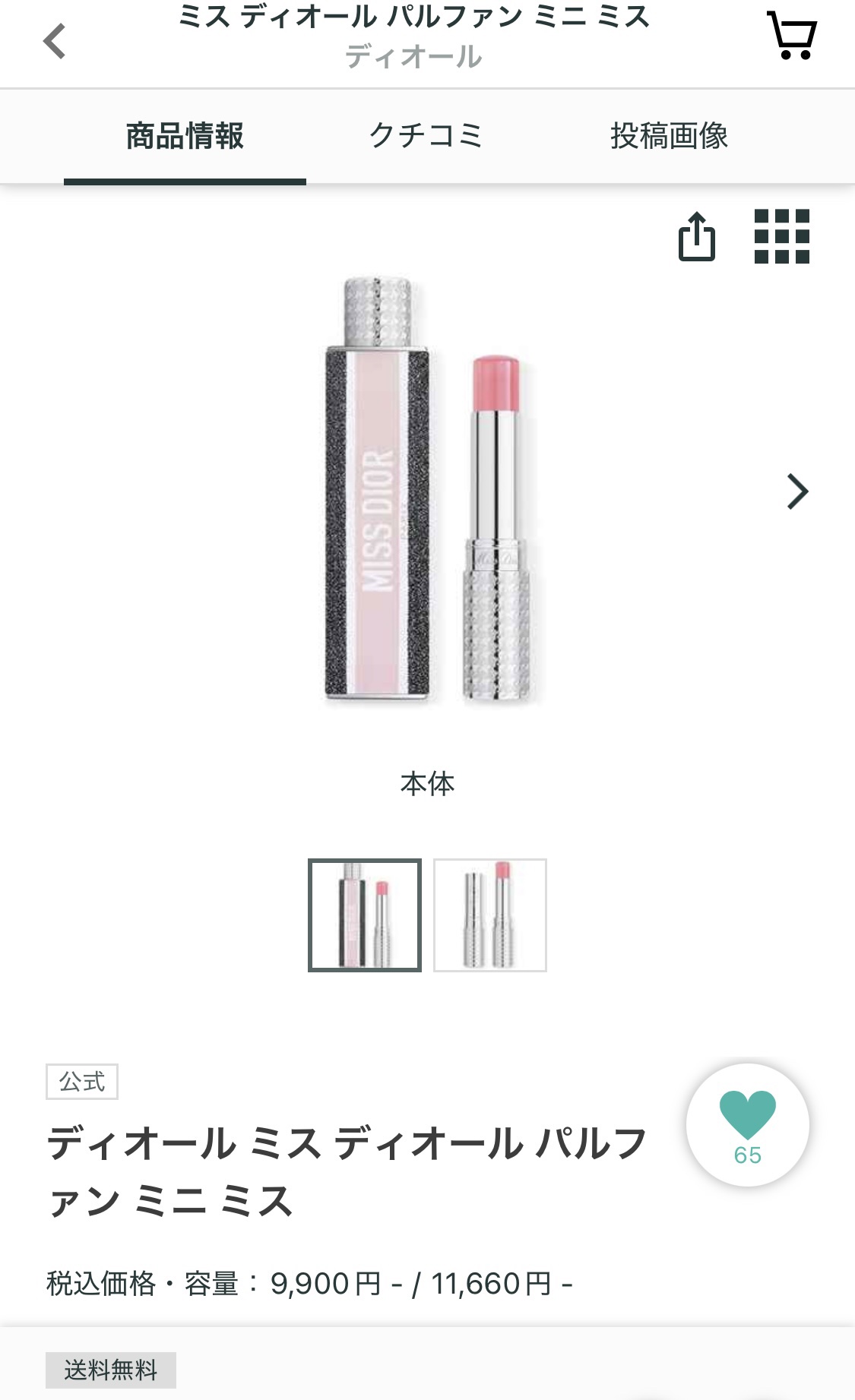The height and width of the screenshot is (1400, 855).
Task: Share this Dior product
Action: click(696, 236)
